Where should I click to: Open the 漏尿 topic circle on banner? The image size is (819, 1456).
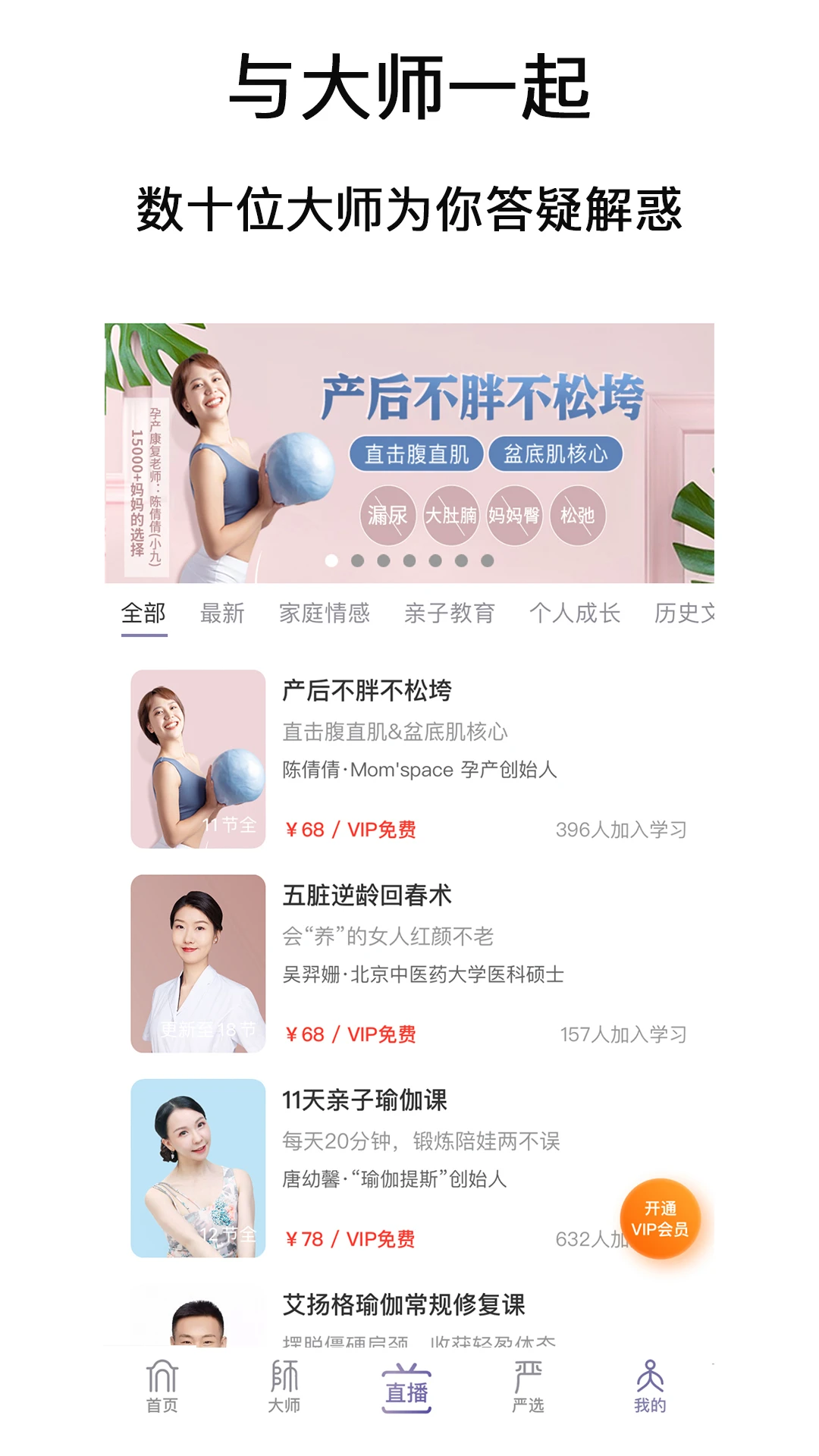point(388,515)
